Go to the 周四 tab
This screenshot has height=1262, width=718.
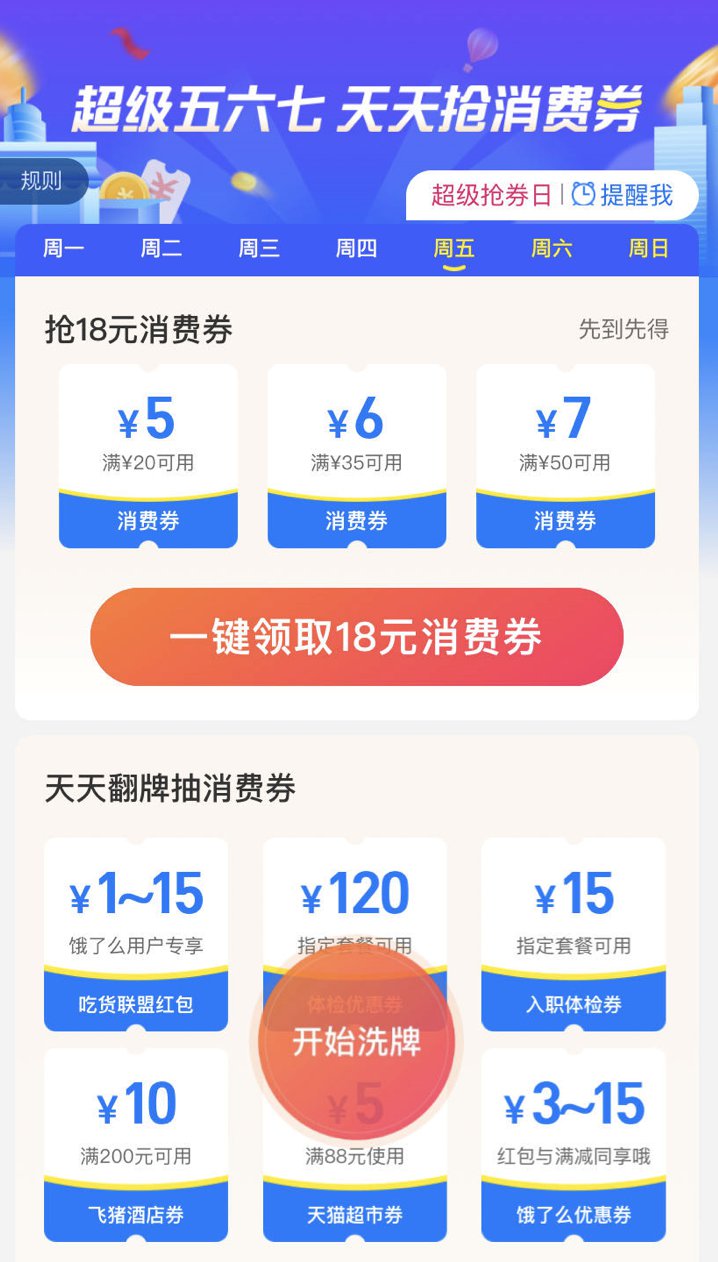356,249
